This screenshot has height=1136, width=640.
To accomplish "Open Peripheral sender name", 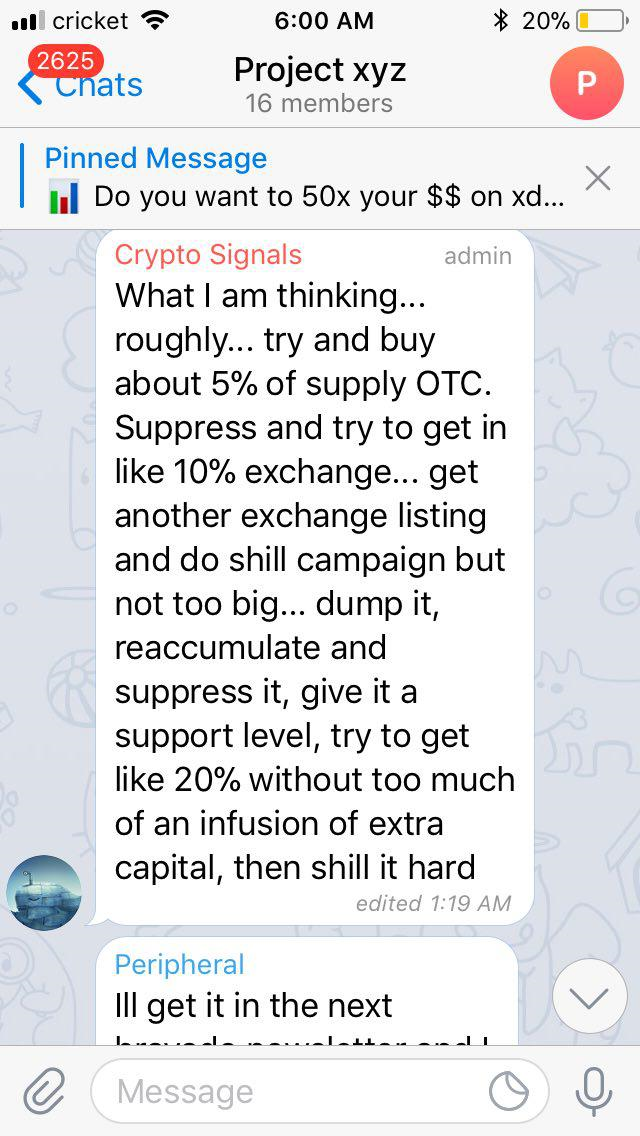I will point(180,964).
